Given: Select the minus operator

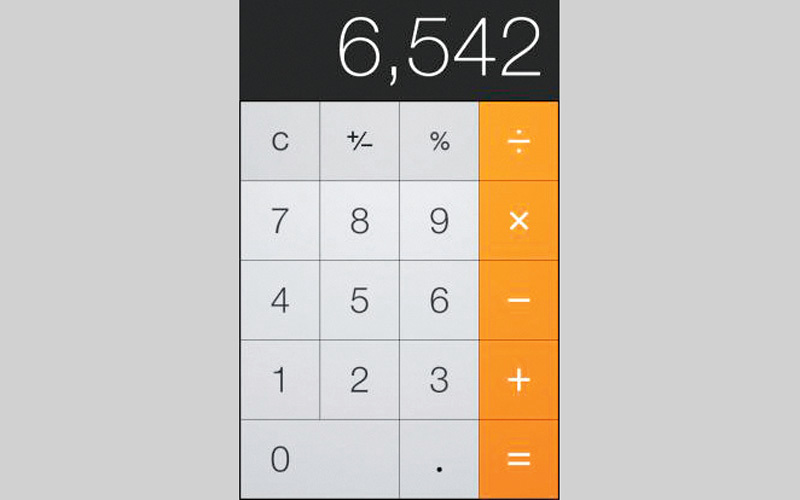Looking at the screenshot, I should click(519, 300).
